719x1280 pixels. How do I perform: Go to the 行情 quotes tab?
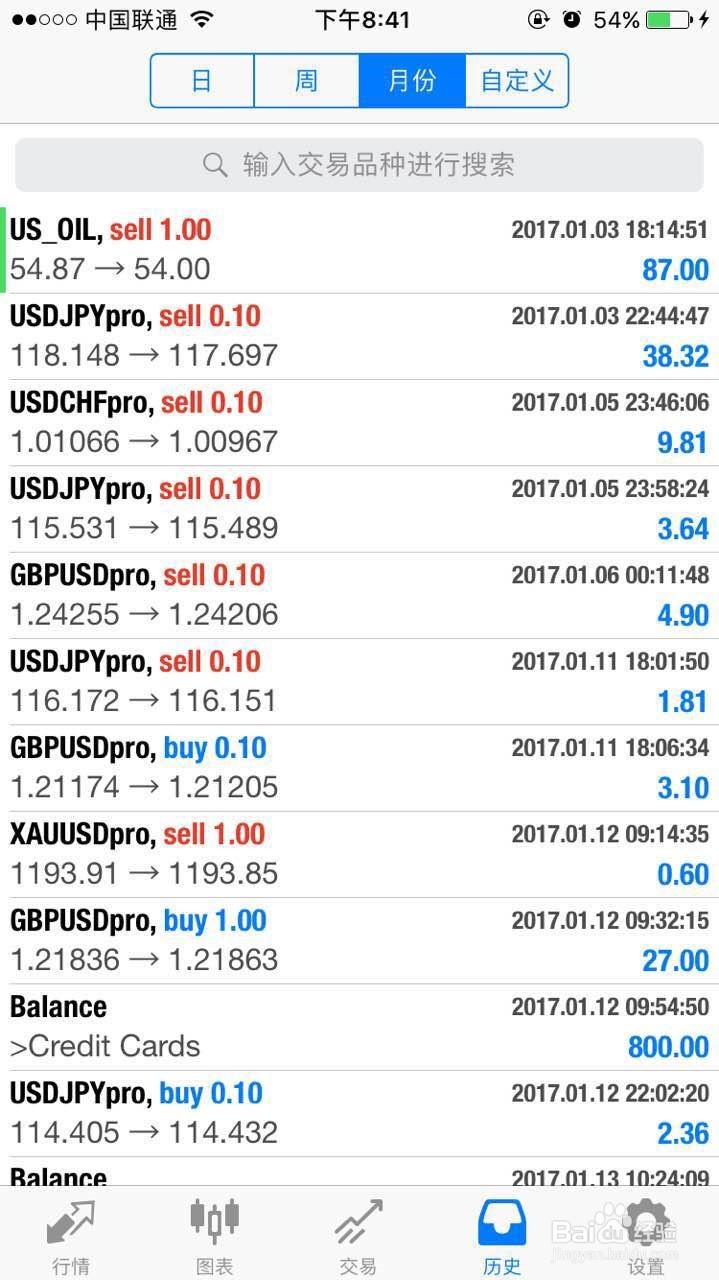click(71, 1235)
